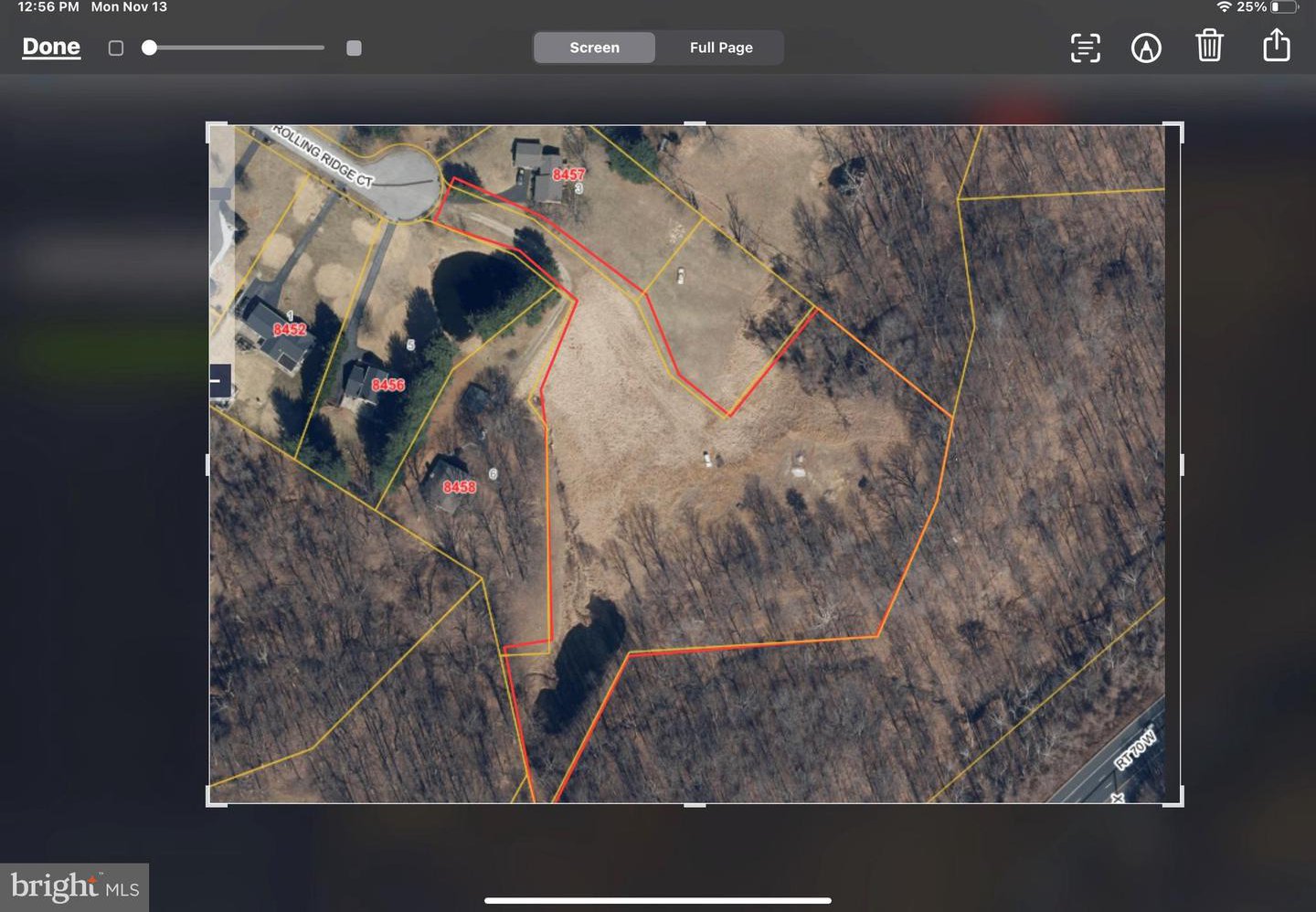Screen dimensions: 1316x912
Task: Select the Screen tab
Action: pyautogui.click(x=594, y=48)
